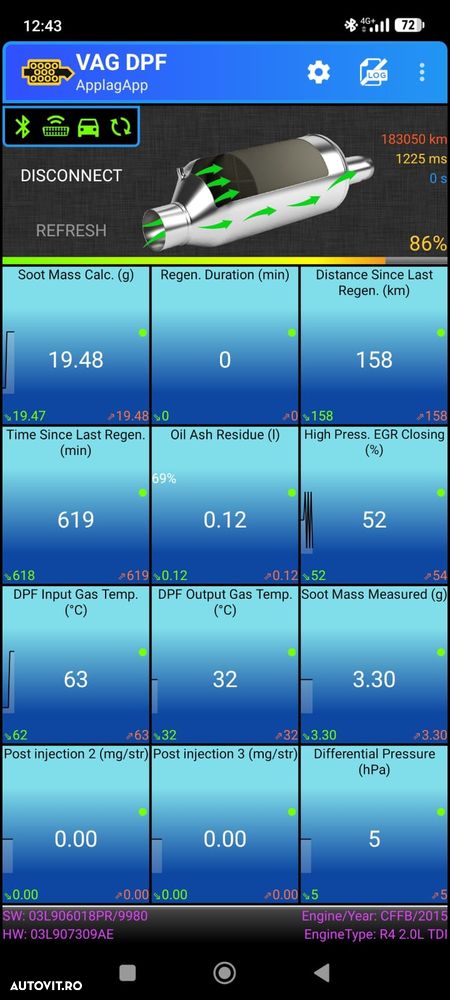Open the Distance Since Last Regen. tile
450x1000 pixels.
coord(374,345)
